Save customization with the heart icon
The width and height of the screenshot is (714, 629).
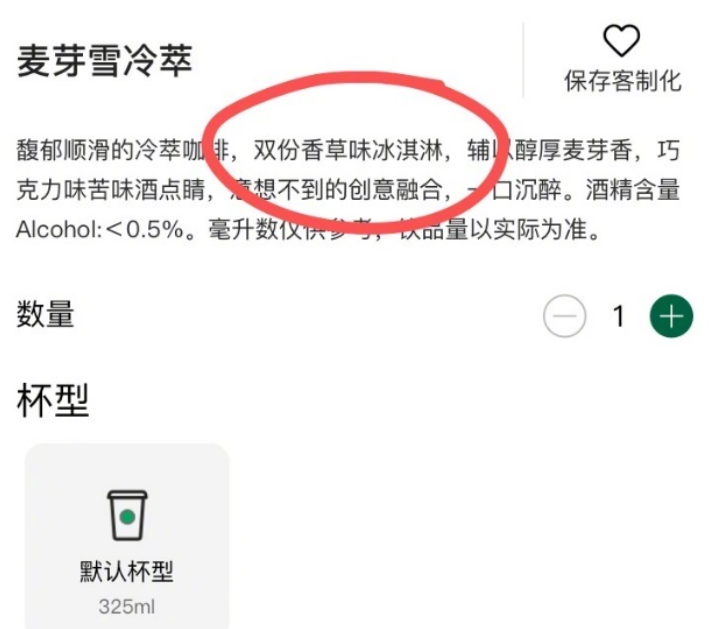tap(621, 42)
